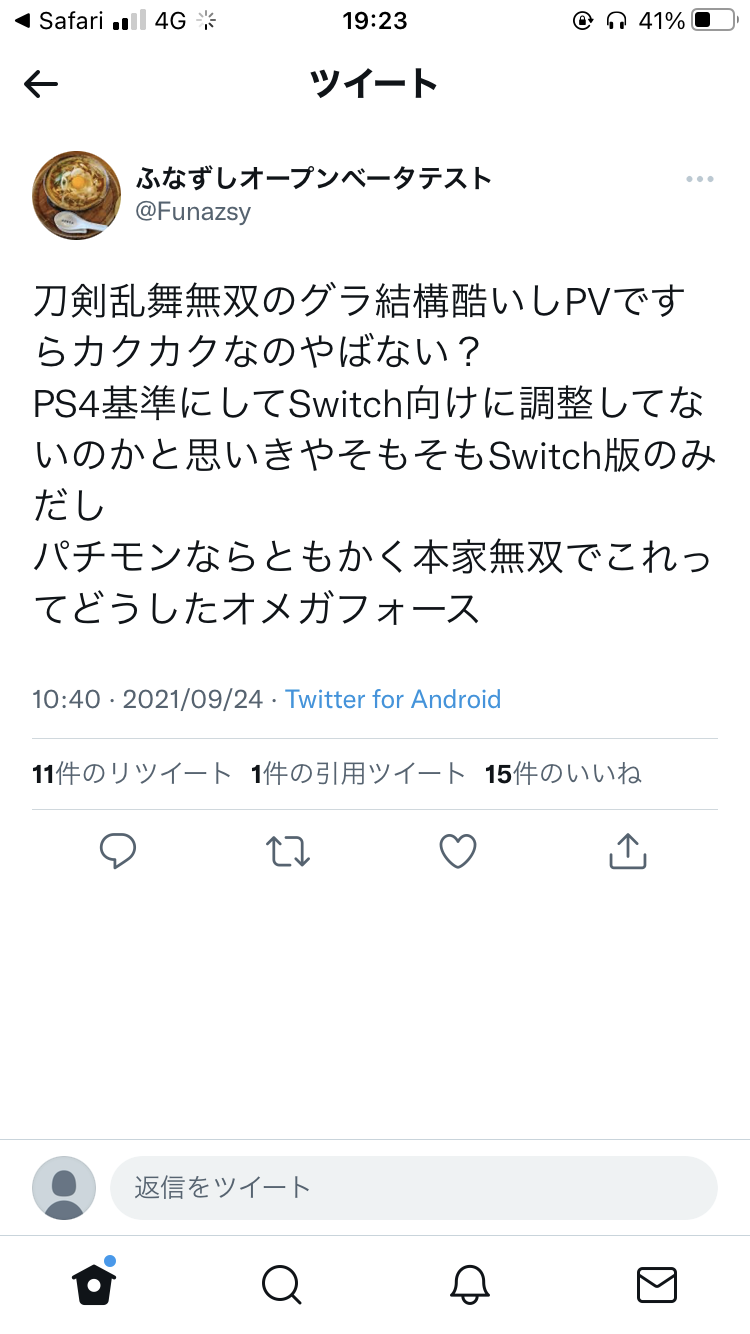Switch to the Notifications tab
750x1334 pixels.
[x=469, y=1284]
